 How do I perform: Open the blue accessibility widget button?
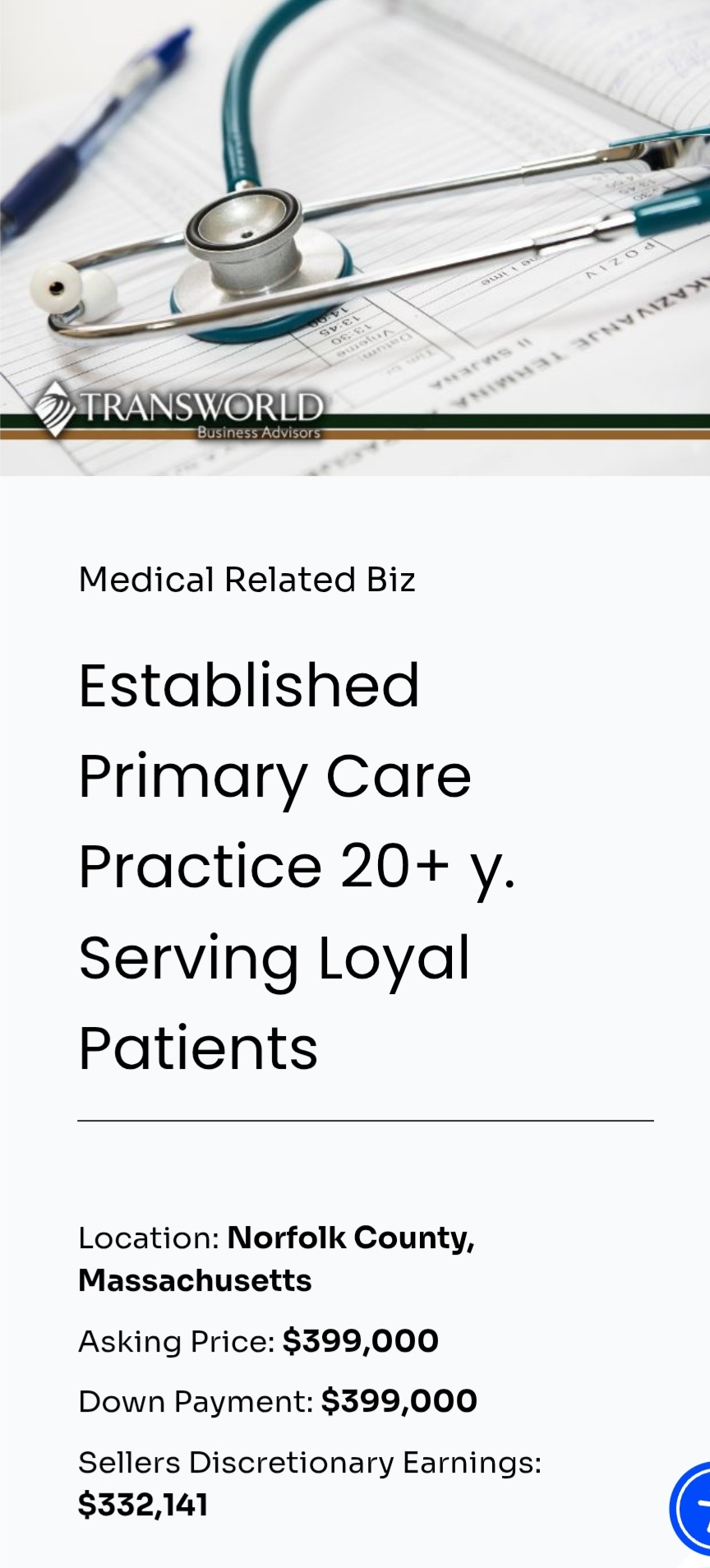tap(694, 1508)
